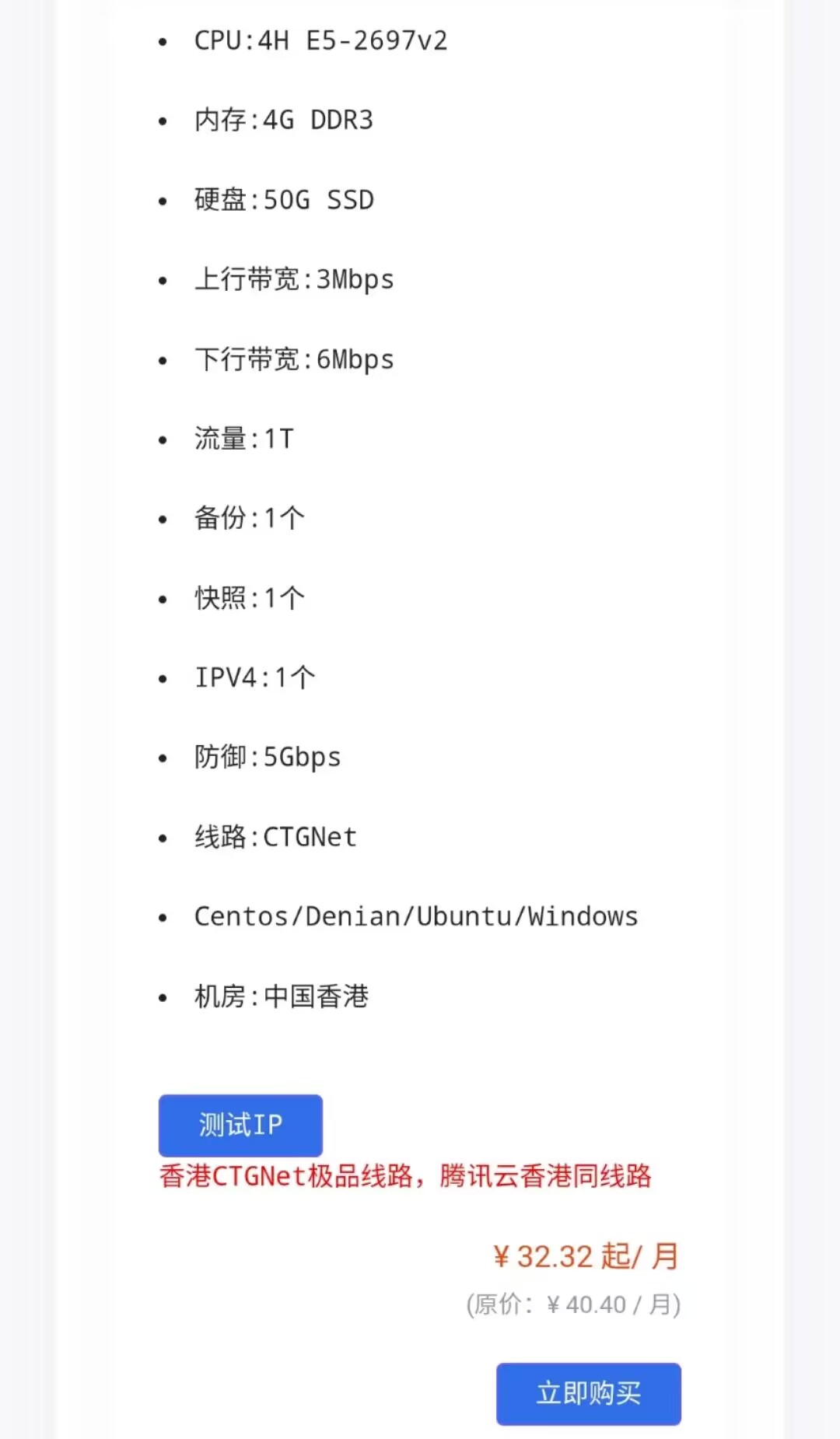Image resolution: width=840 pixels, height=1439 pixels.
Task: Click the 硬盘:50G SSD spec line
Action: pos(284,200)
